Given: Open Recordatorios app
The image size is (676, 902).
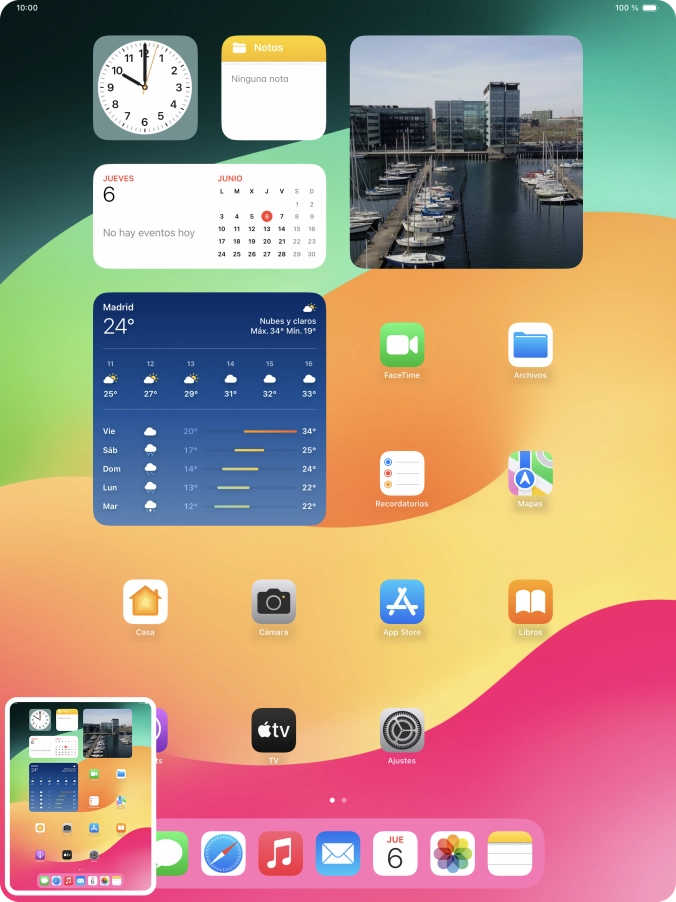Looking at the screenshot, I should 402,473.
